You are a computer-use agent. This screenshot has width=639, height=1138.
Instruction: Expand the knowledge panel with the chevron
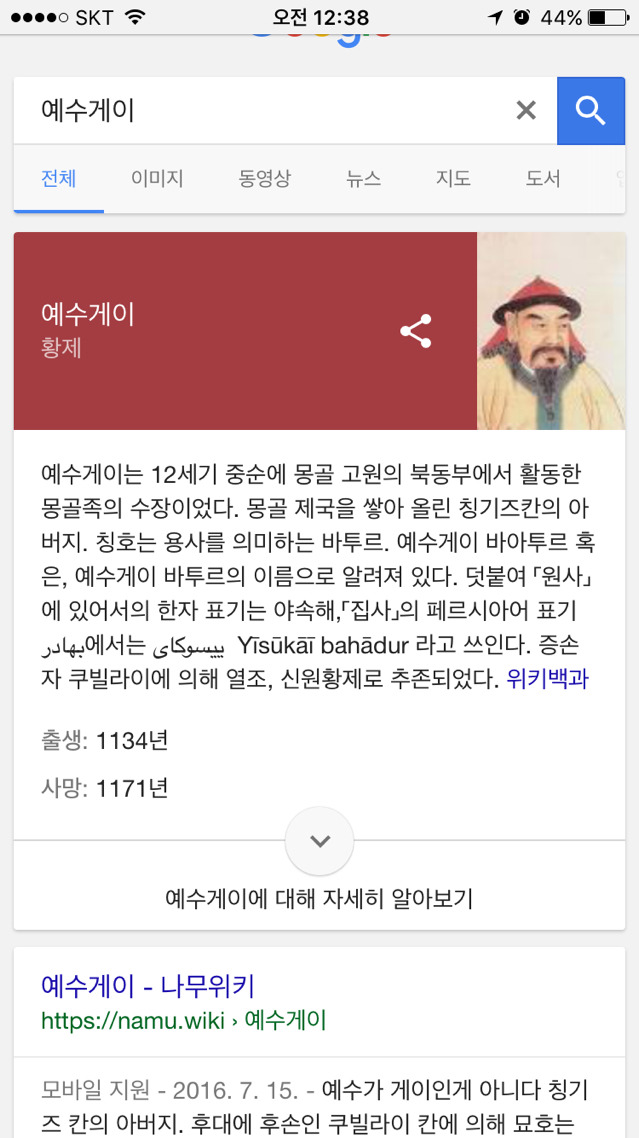click(320, 841)
